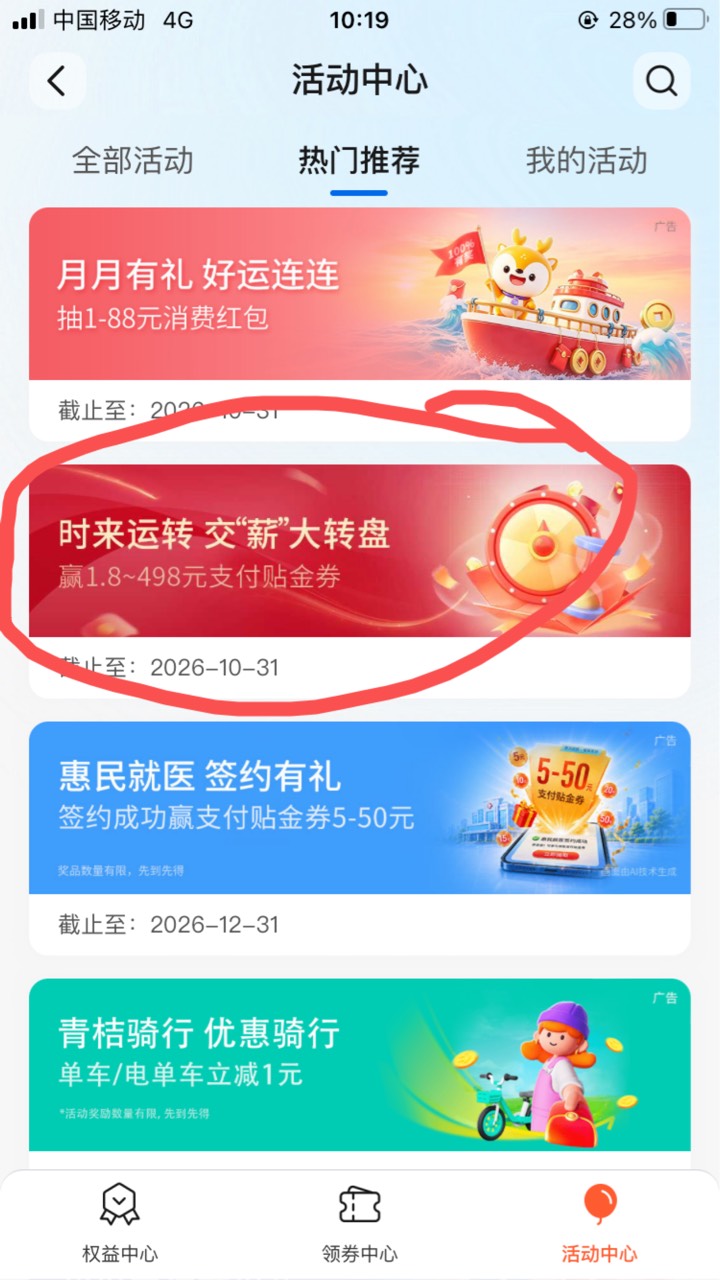The image size is (720, 1280).
Task: Switch to the 全部活动 tab
Action: point(132,161)
